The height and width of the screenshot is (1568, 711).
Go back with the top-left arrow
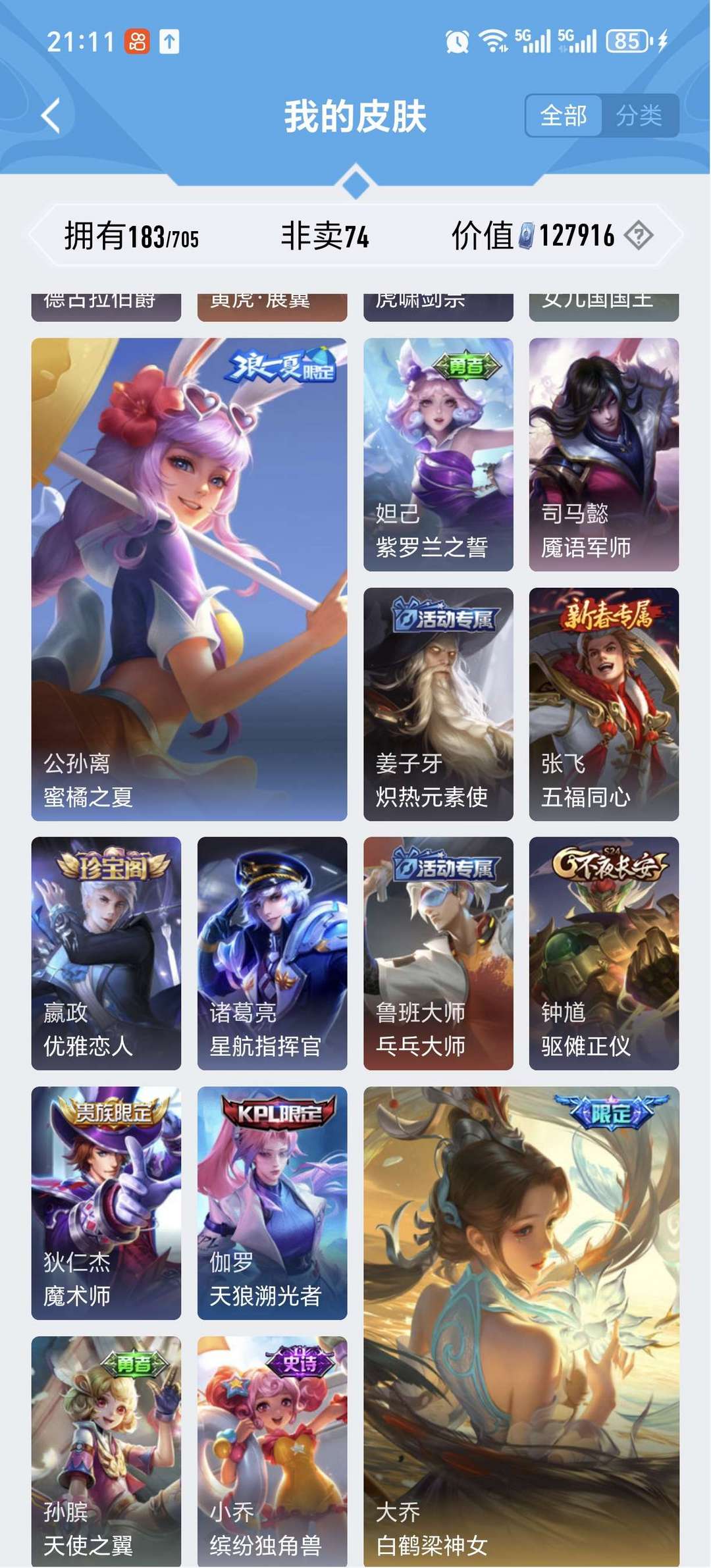[x=51, y=116]
